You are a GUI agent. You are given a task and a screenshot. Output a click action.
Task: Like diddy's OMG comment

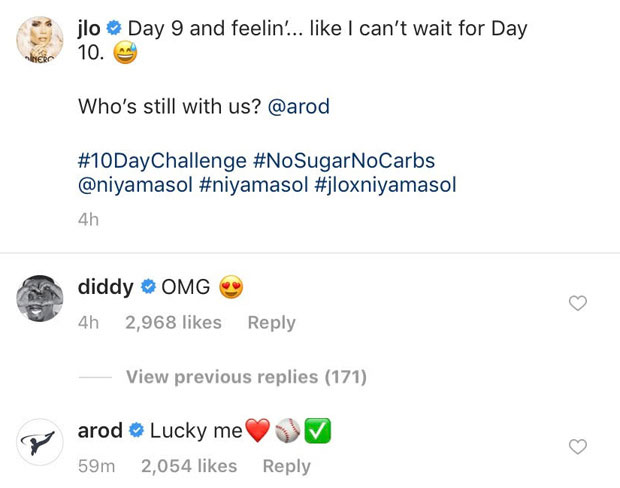coord(577,303)
